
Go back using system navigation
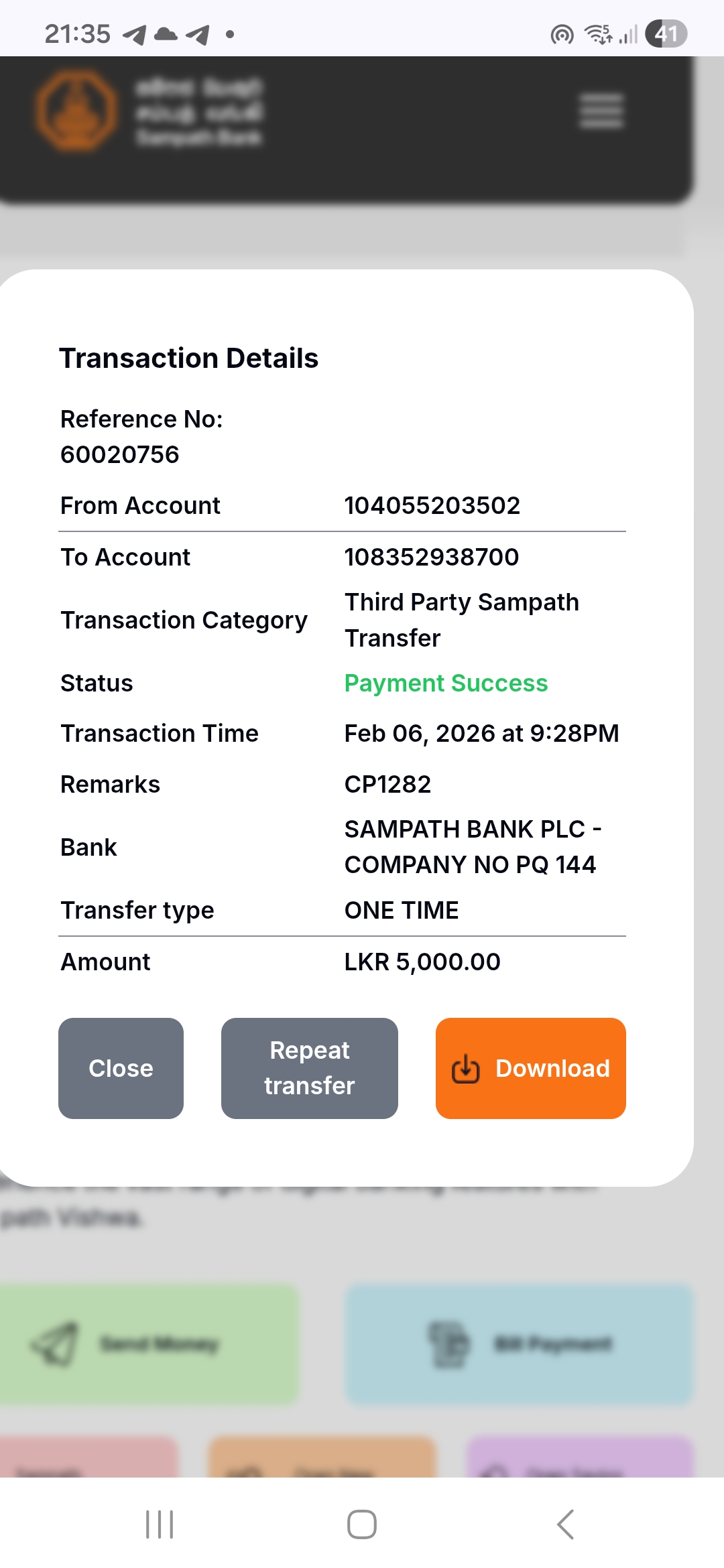(565, 1524)
